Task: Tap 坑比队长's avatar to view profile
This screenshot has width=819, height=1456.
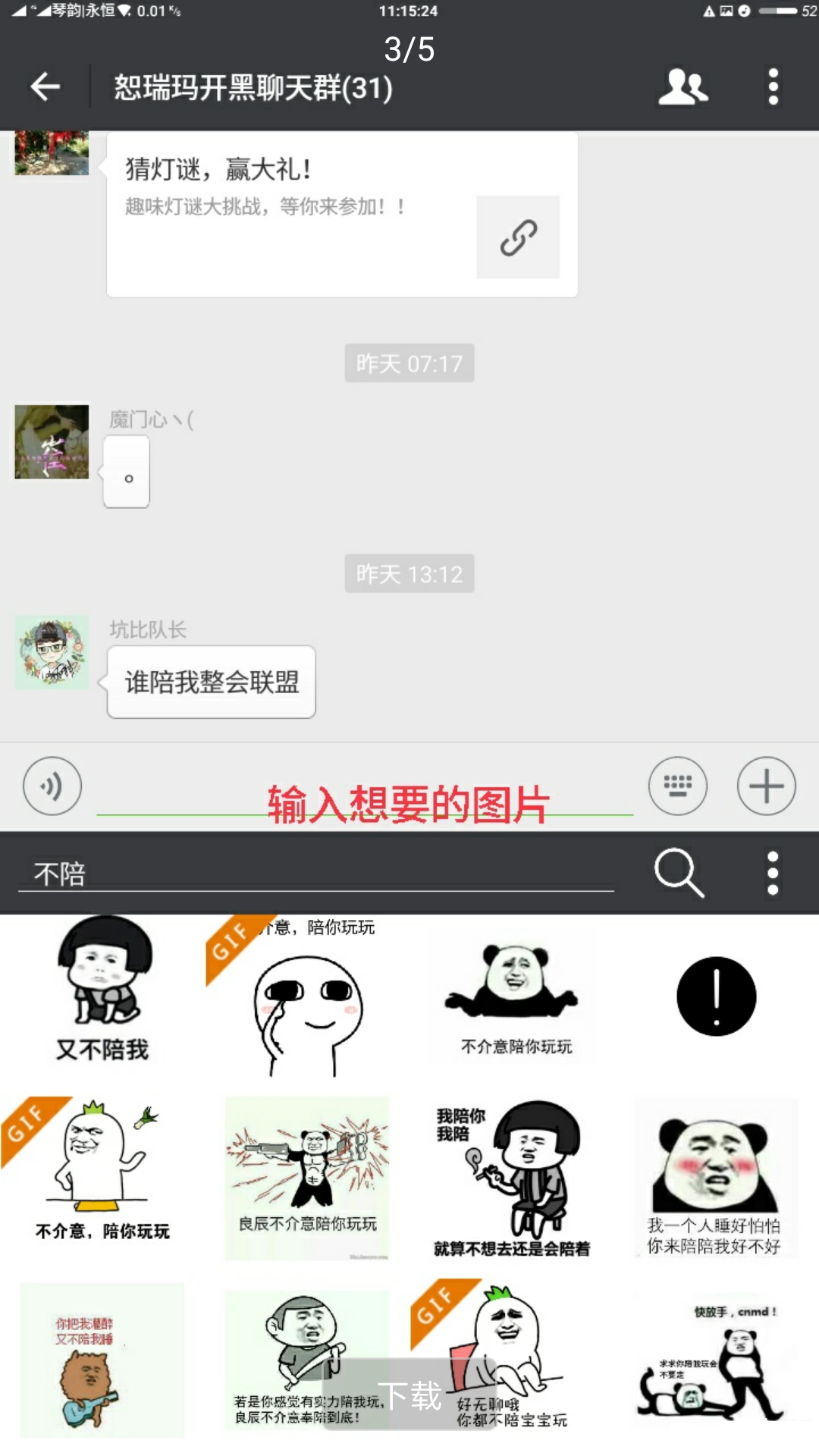Action: (50, 652)
